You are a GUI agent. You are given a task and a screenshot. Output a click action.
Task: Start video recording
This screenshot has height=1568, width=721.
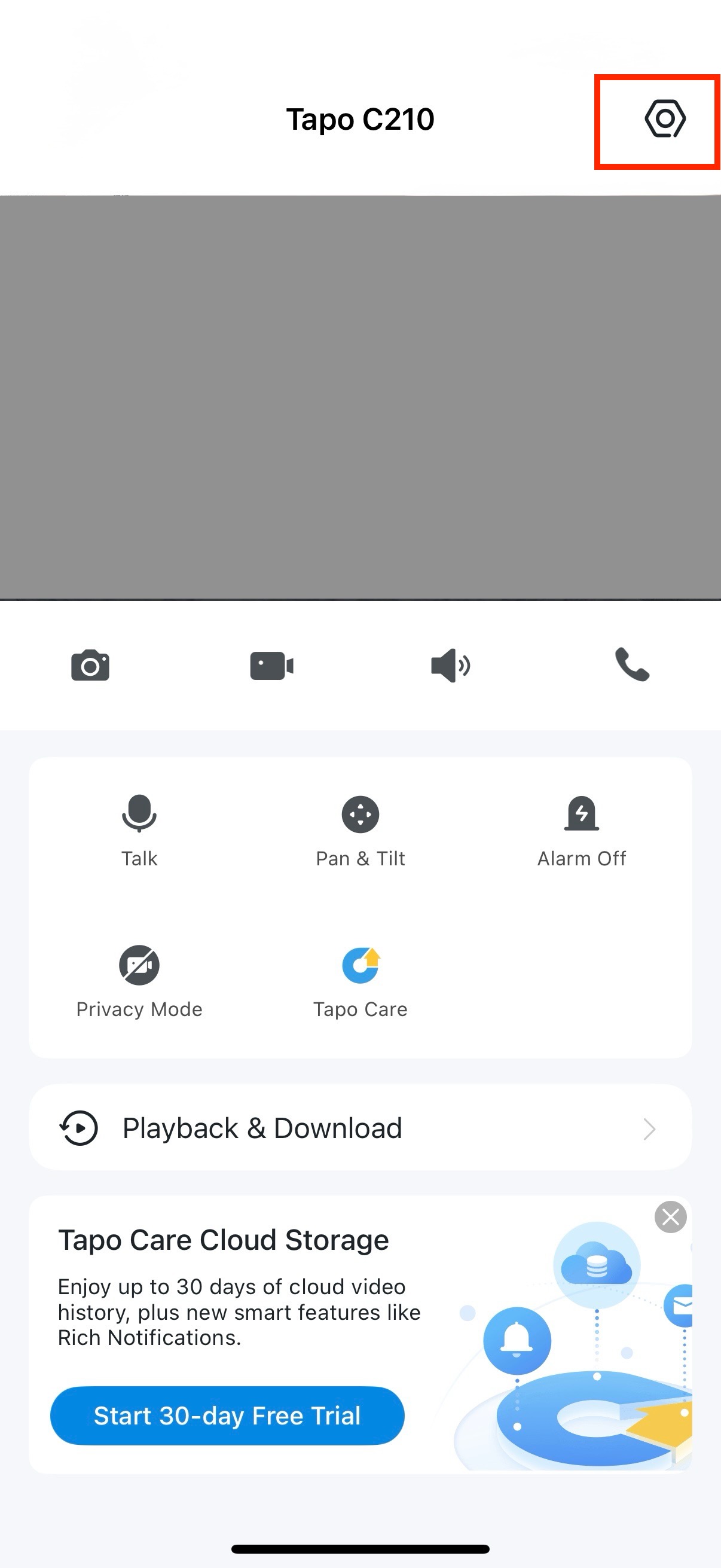[271, 666]
